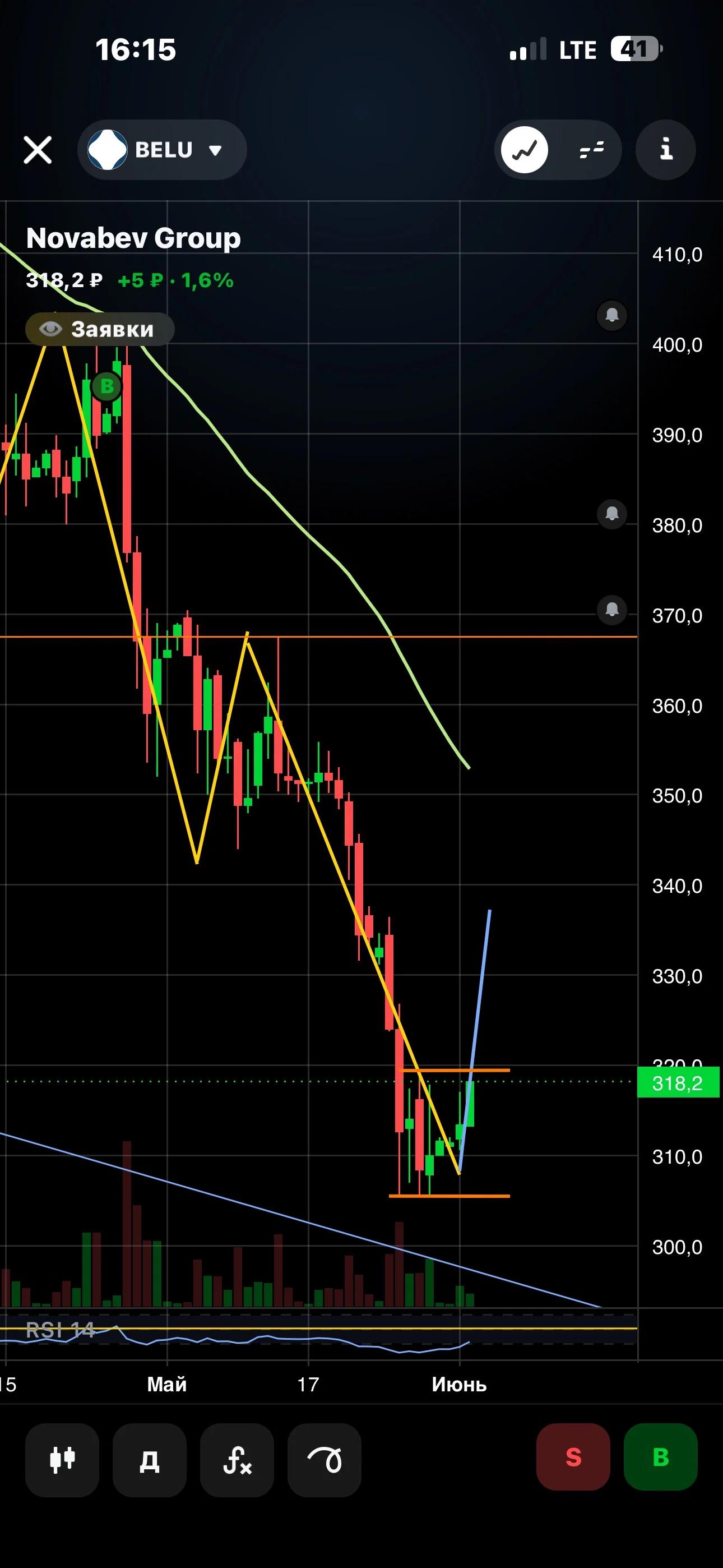
Task: Tap the green B trade marker on chart
Action: click(x=106, y=386)
